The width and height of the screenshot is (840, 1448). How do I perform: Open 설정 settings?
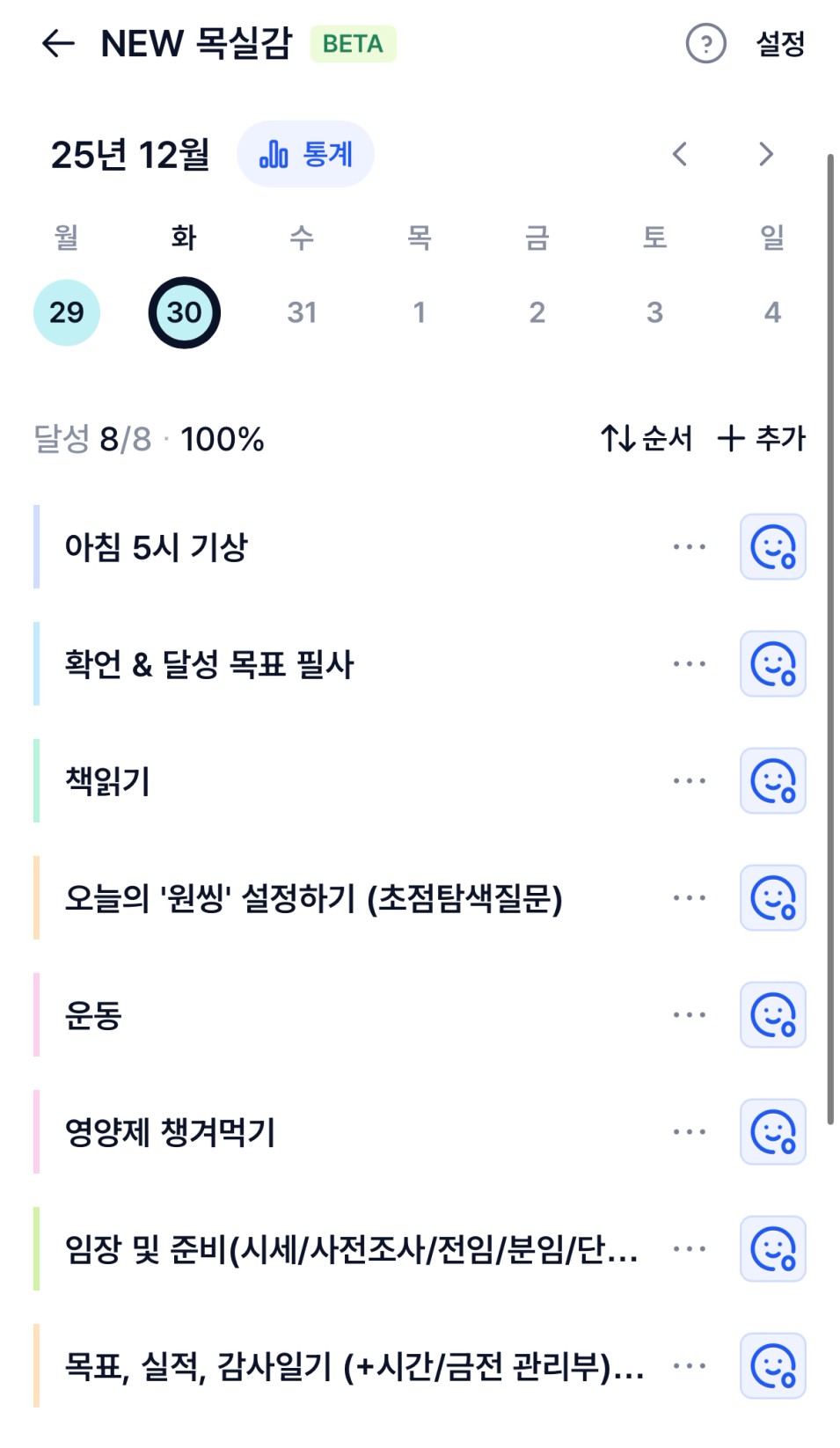pos(780,44)
